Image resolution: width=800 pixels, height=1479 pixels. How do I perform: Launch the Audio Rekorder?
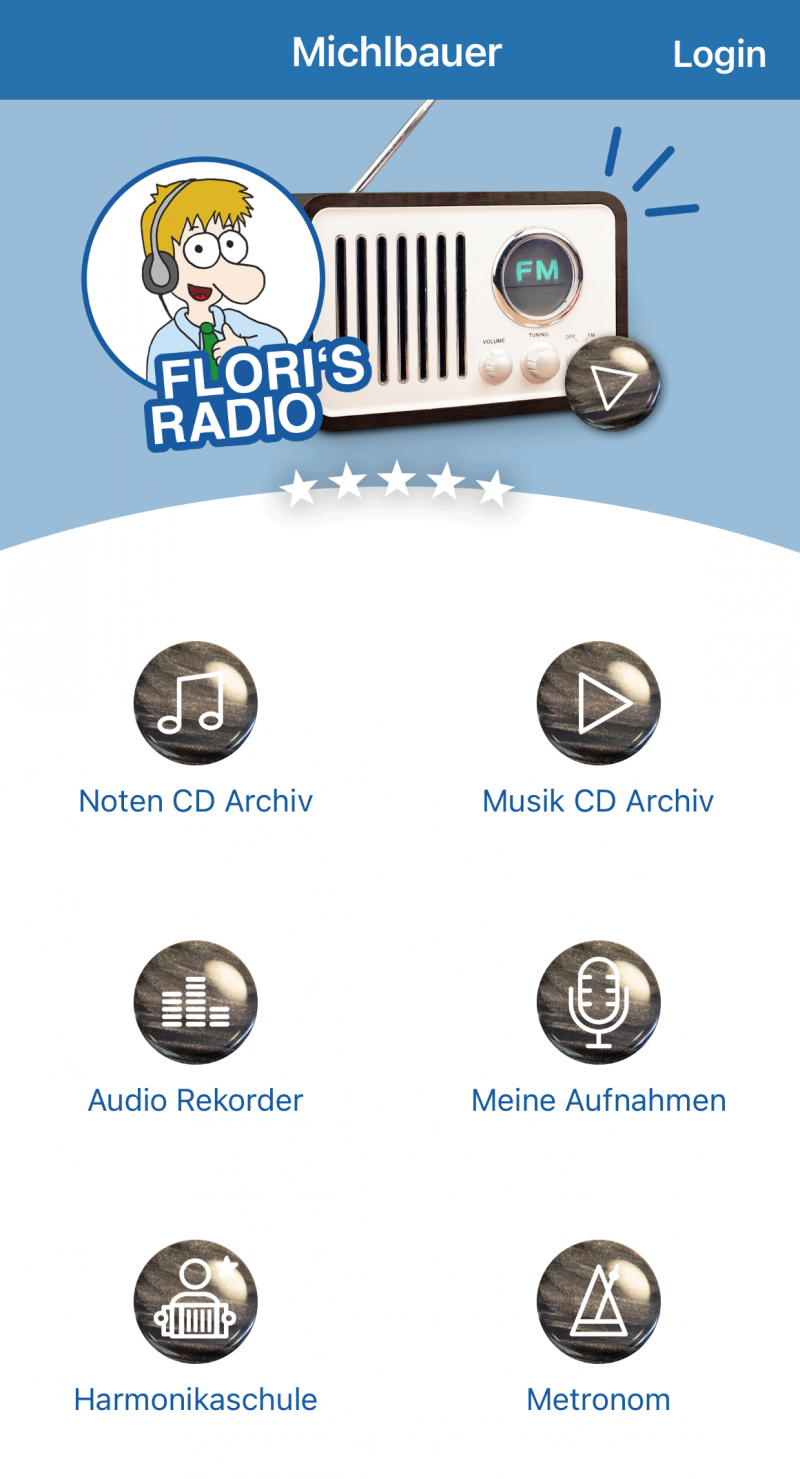tap(196, 1002)
